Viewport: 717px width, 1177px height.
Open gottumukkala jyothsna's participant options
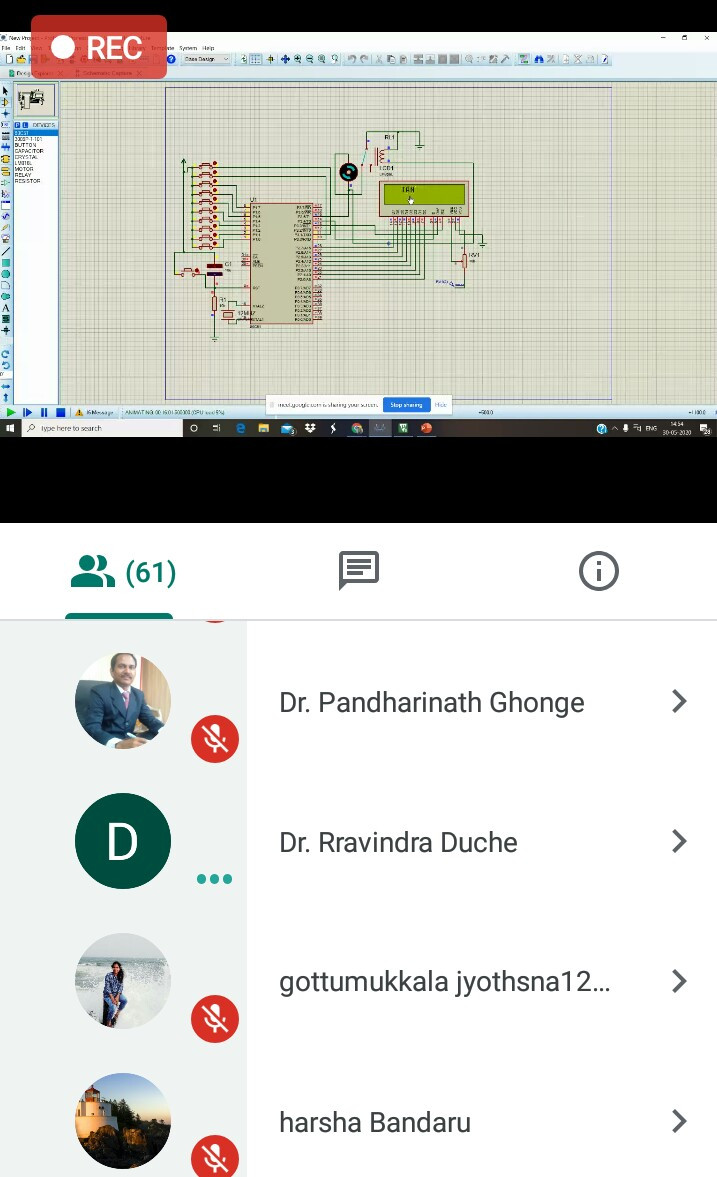679,982
